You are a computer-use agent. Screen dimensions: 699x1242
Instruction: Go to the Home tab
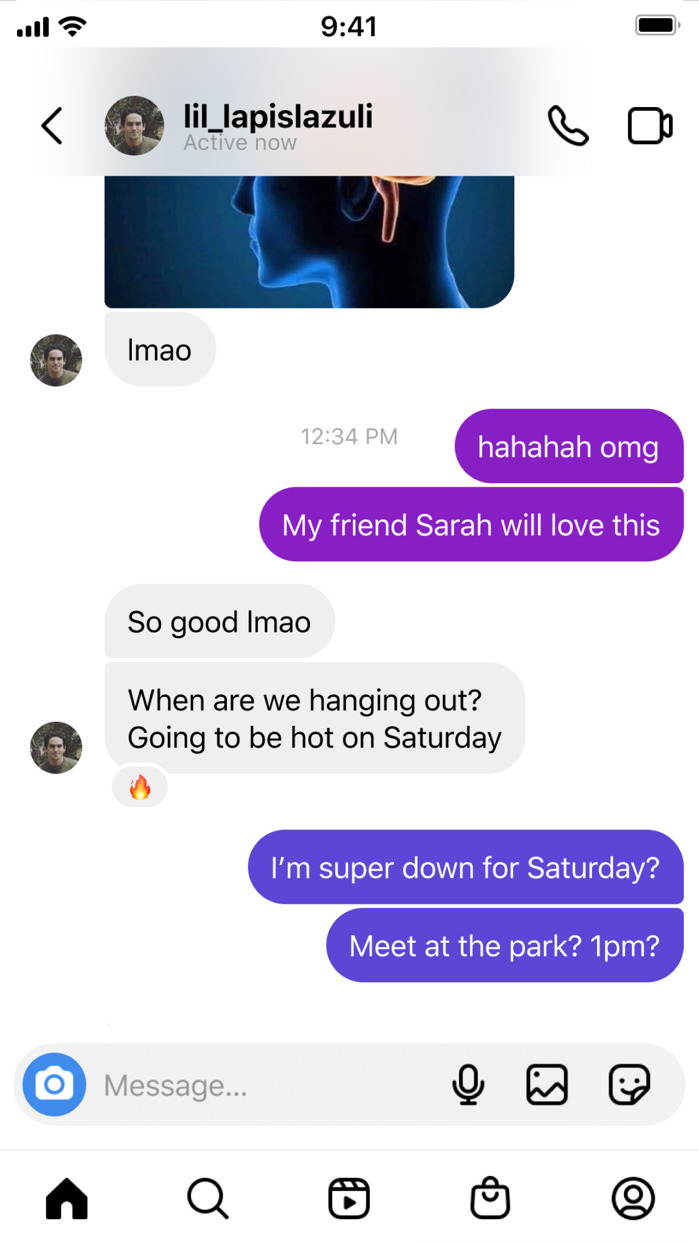pyautogui.click(x=67, y=1198)
